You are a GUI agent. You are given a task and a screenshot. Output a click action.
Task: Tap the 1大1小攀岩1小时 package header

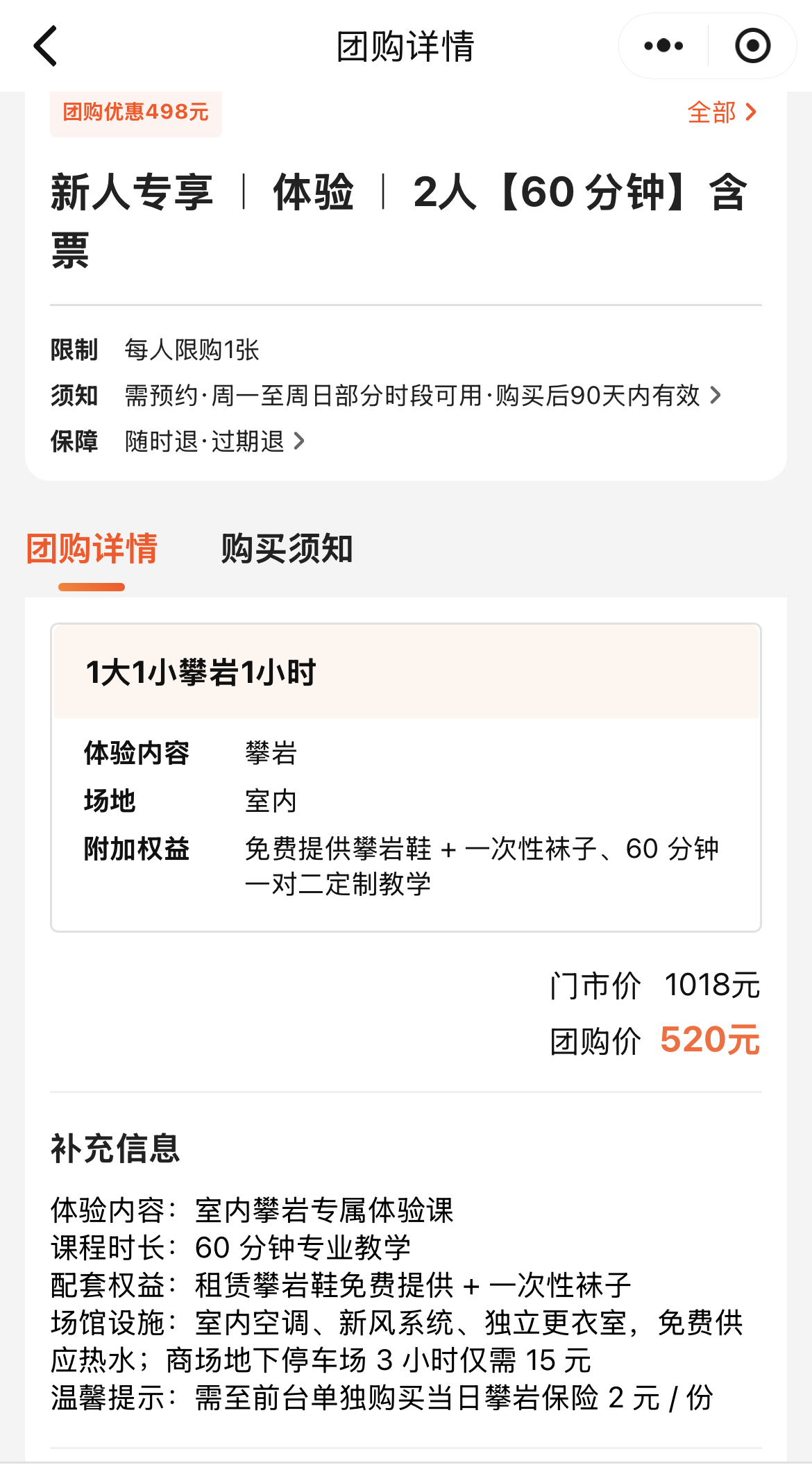201,670
